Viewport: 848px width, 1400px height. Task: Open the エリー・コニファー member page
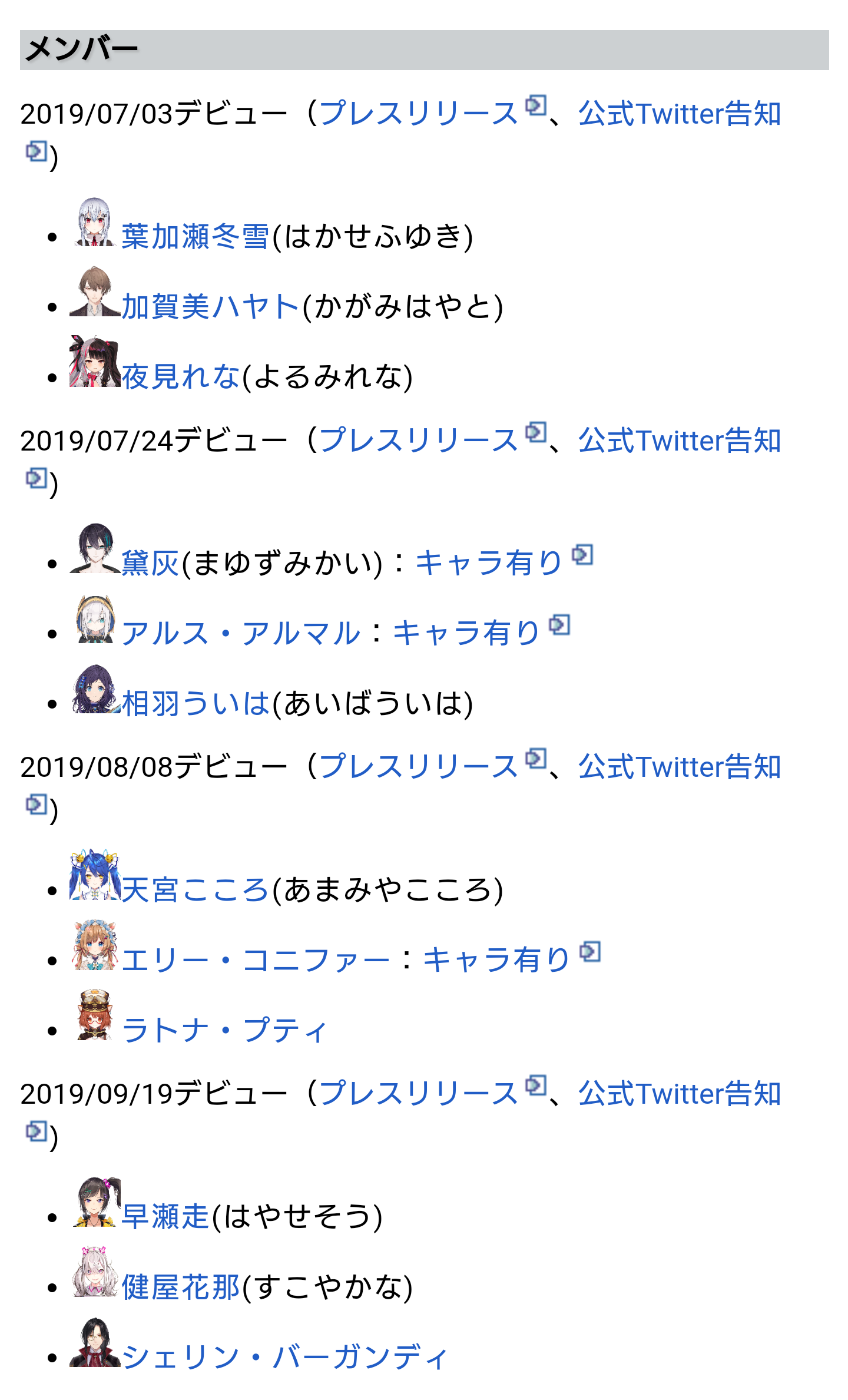tap(256, 961)
